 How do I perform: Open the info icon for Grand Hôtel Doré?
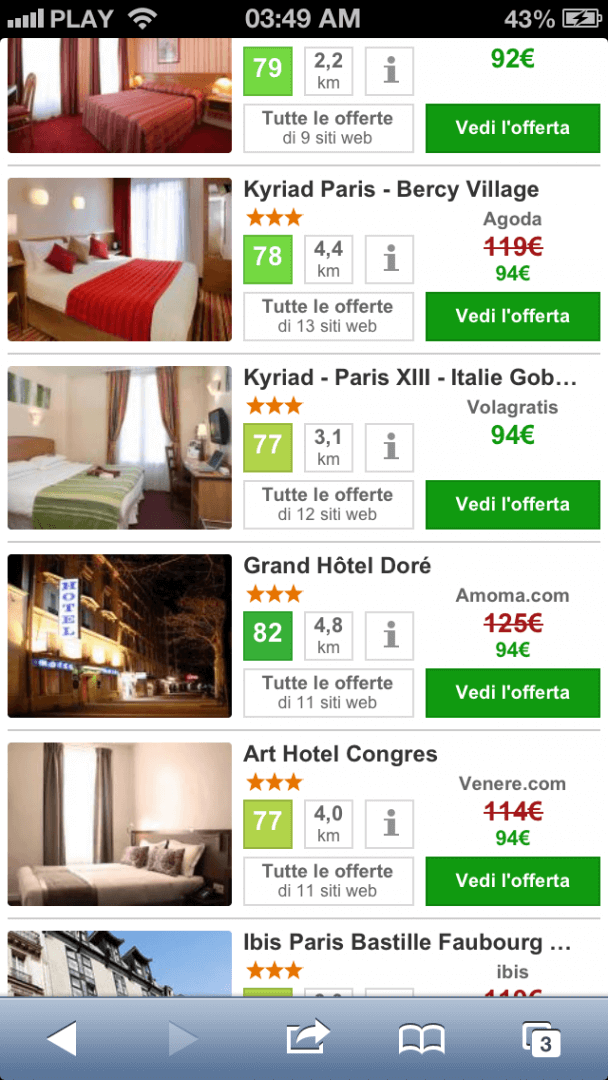pos(389,635)
